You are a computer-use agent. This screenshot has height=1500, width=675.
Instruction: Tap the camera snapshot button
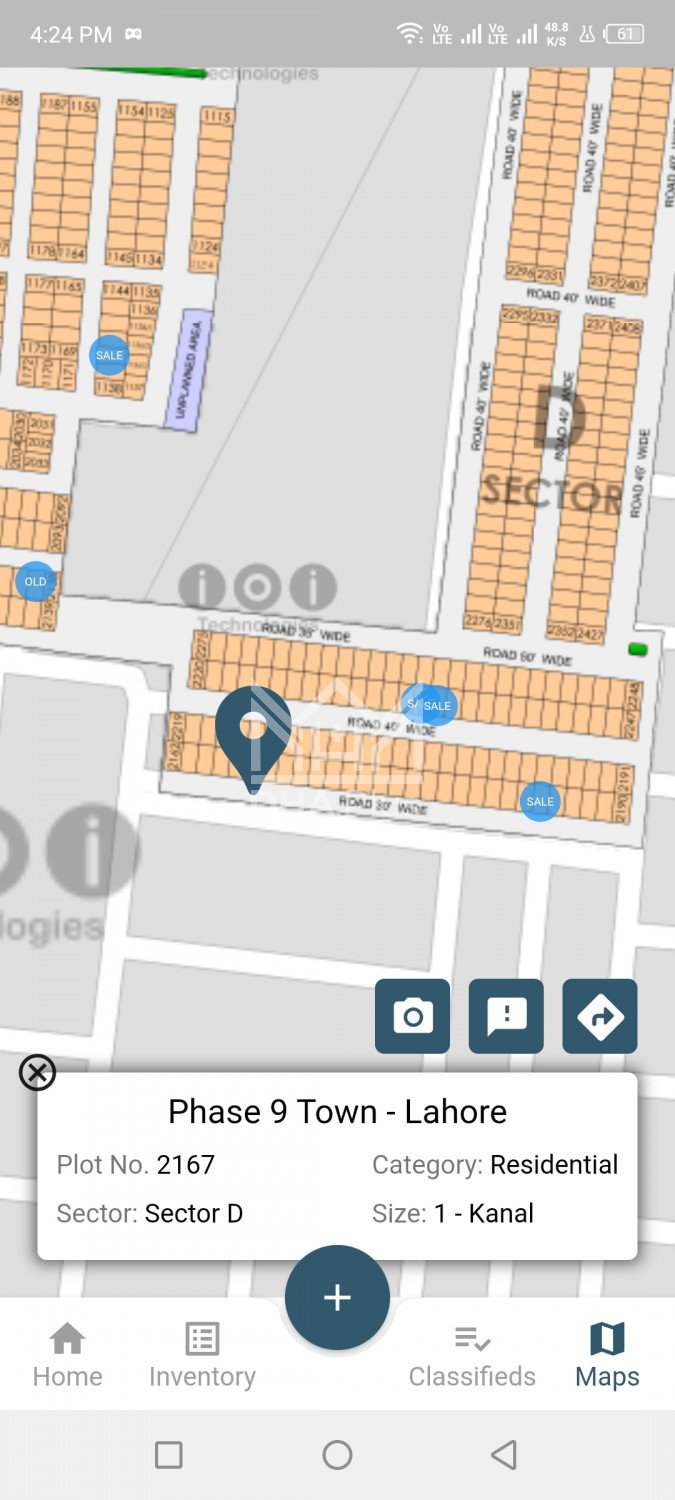[412, 1016]
